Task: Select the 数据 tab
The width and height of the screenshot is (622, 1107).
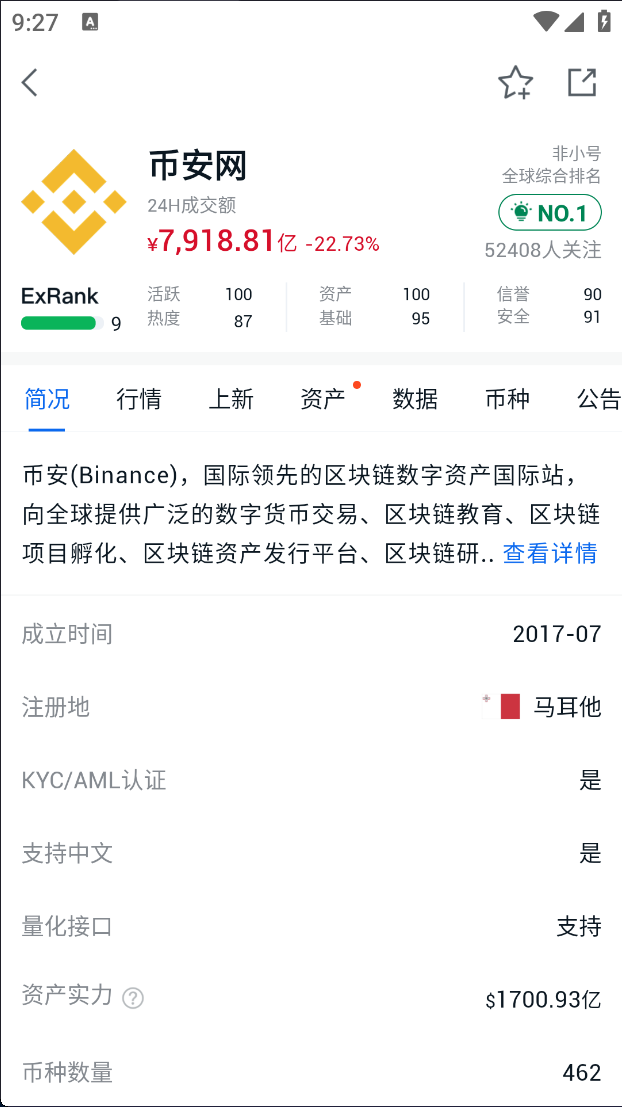Action: [x=415, y=400]
